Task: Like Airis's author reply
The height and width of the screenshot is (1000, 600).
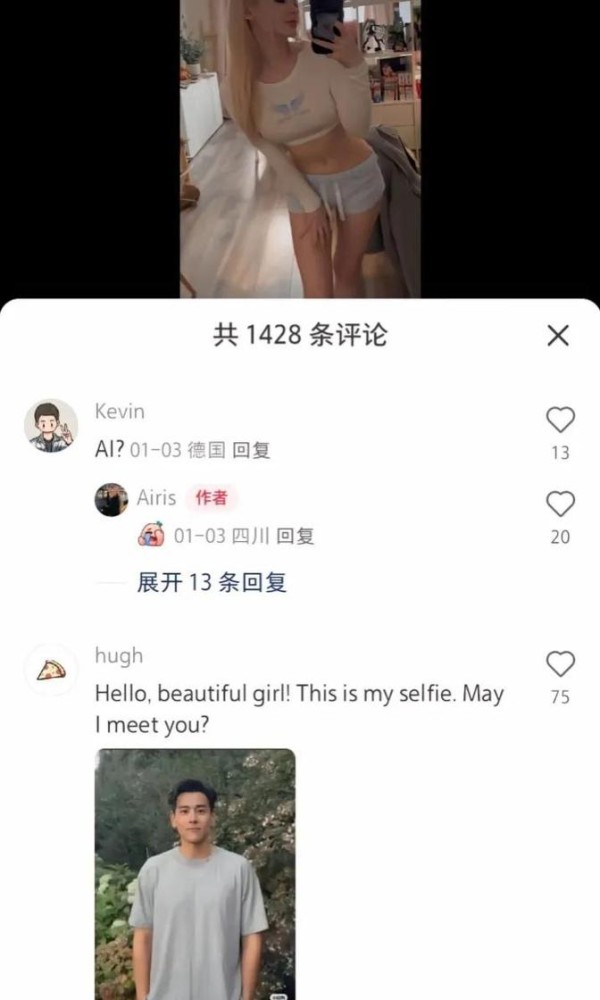Action: click(560, 504)
